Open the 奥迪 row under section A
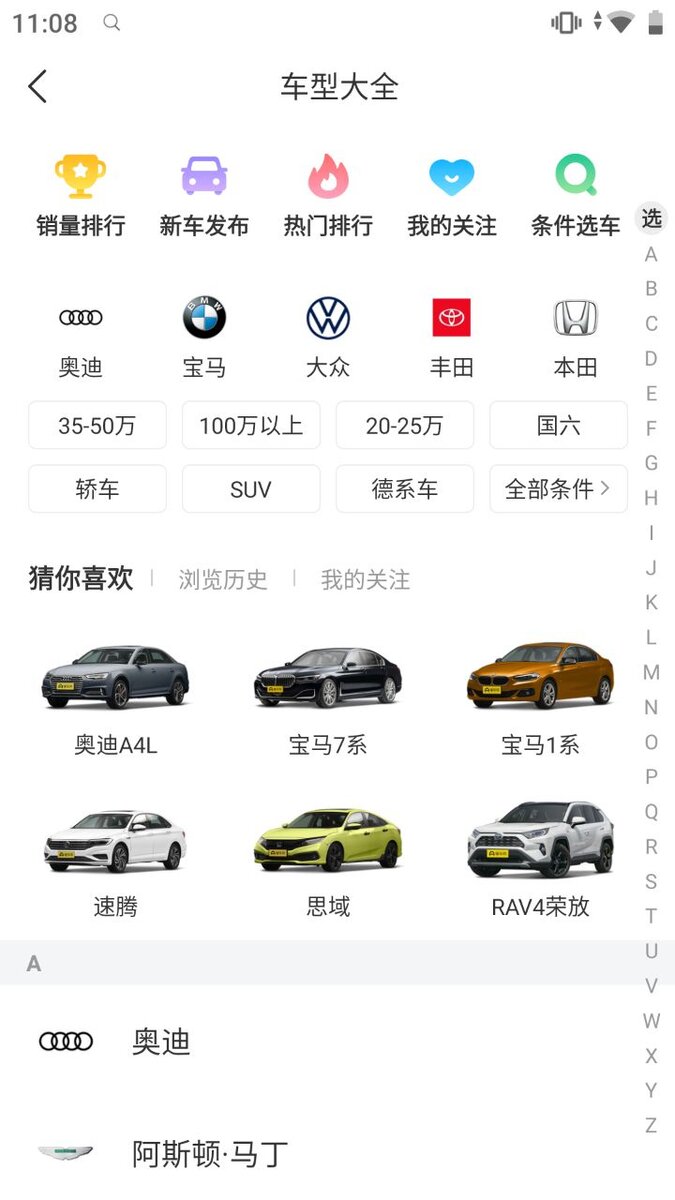Image resolution: width=675 pixels, height=1200 pixels. [160, 1042]
